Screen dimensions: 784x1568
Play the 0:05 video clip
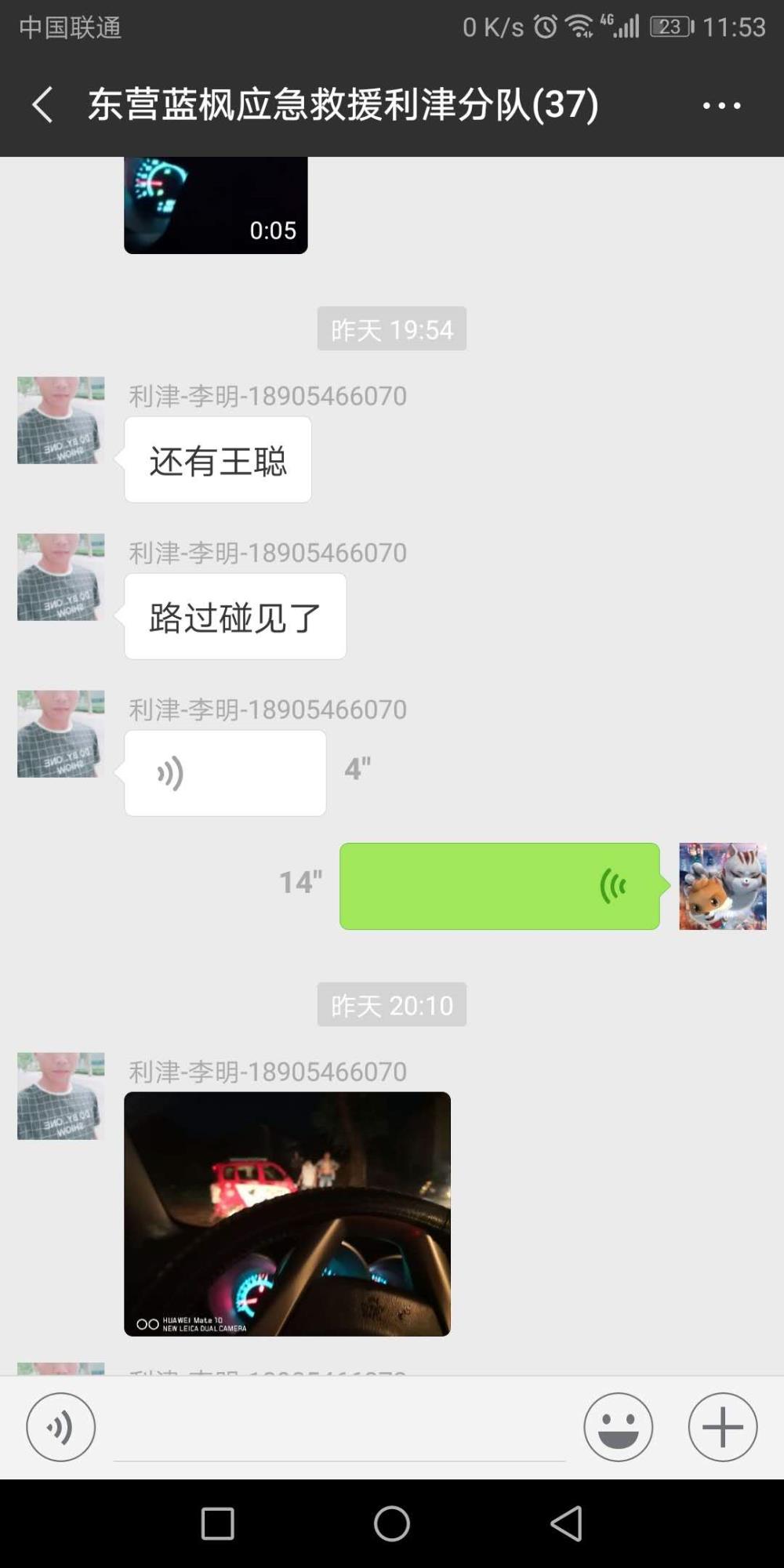216,205
